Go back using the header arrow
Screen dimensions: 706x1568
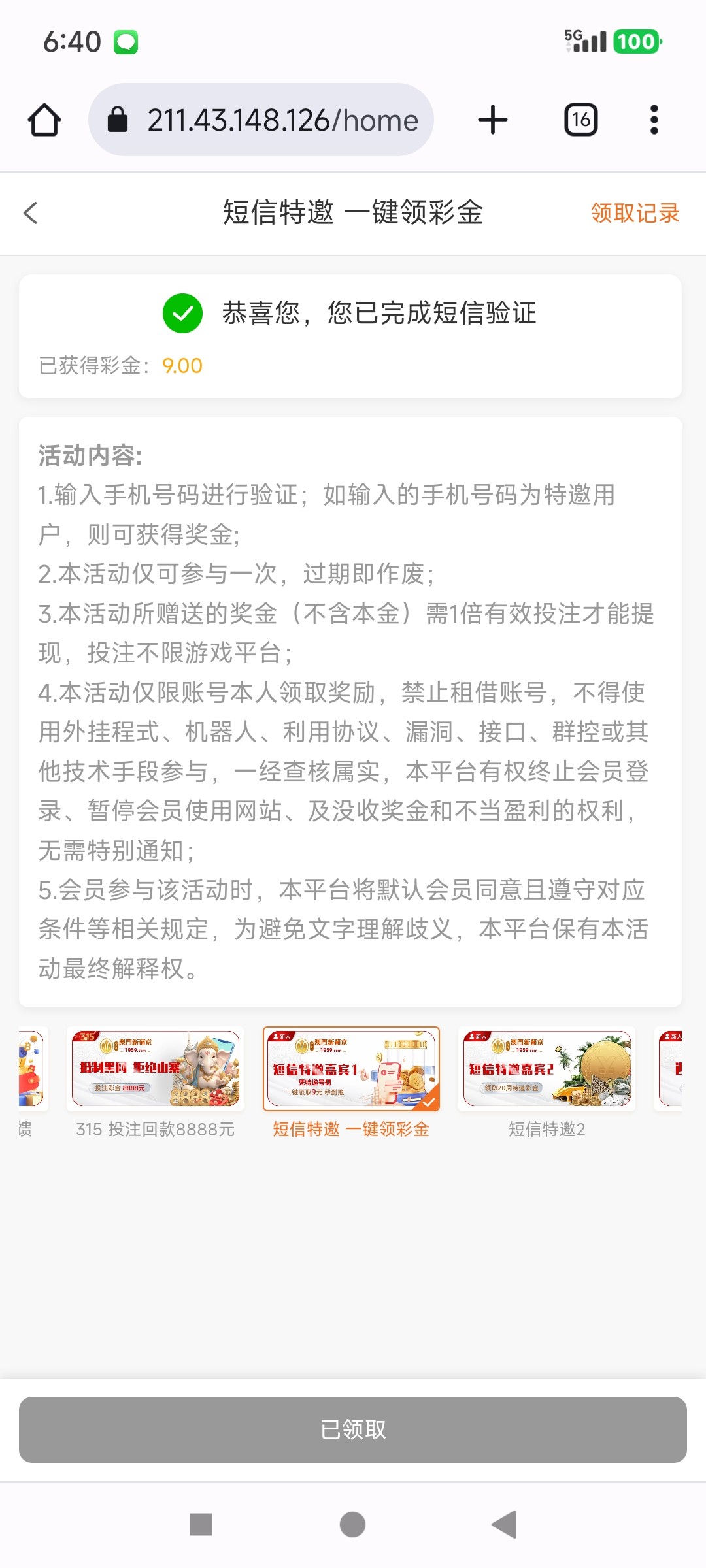[31, 213]
